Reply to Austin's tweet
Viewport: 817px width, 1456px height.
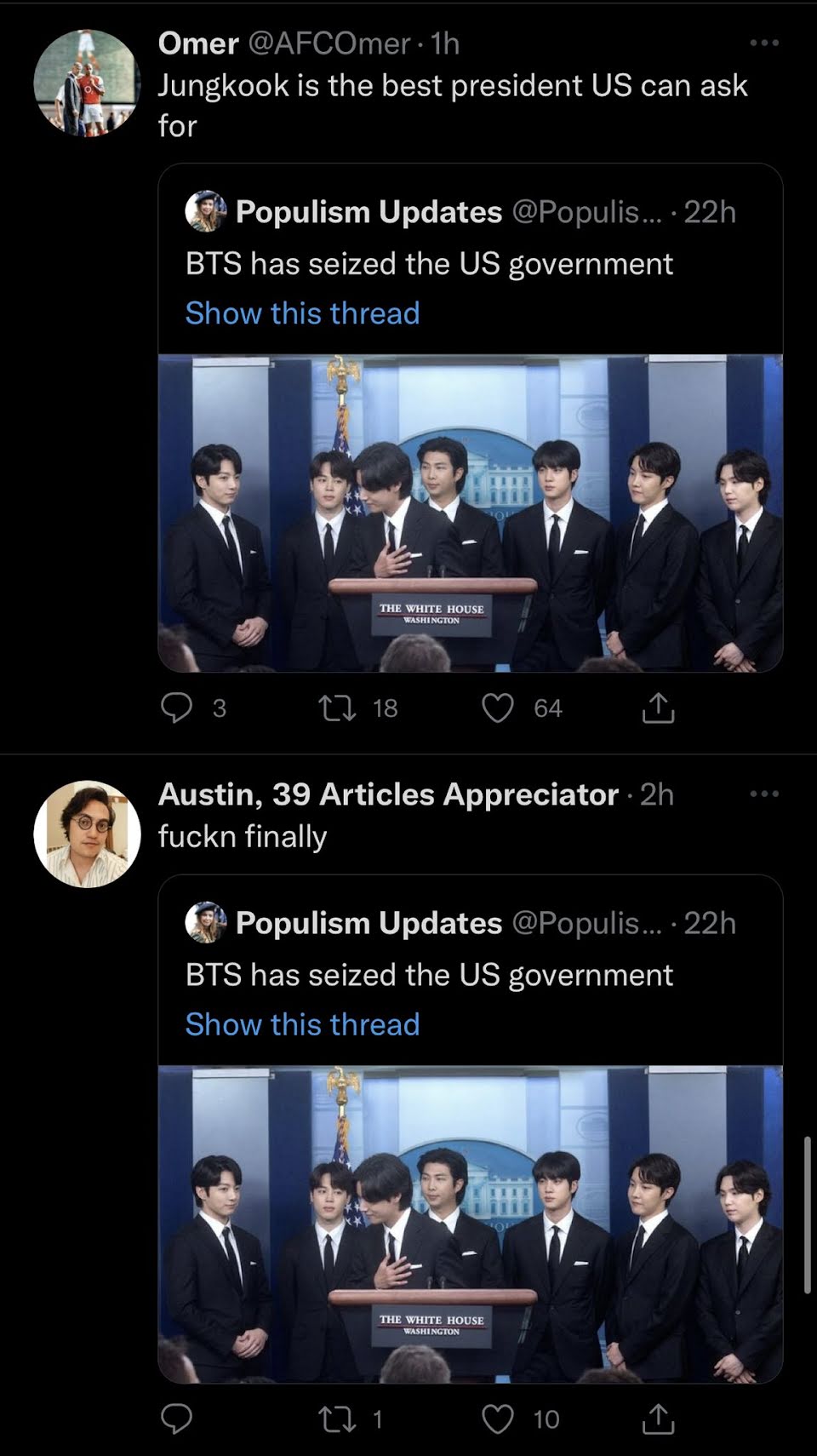[177, 1419]
